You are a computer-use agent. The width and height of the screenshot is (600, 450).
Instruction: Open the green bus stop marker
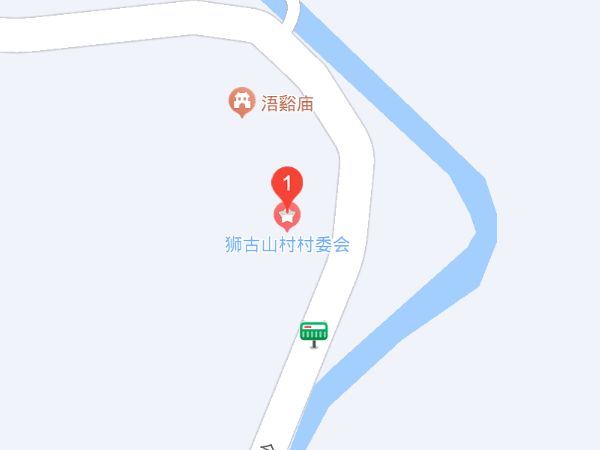(315, 332)
